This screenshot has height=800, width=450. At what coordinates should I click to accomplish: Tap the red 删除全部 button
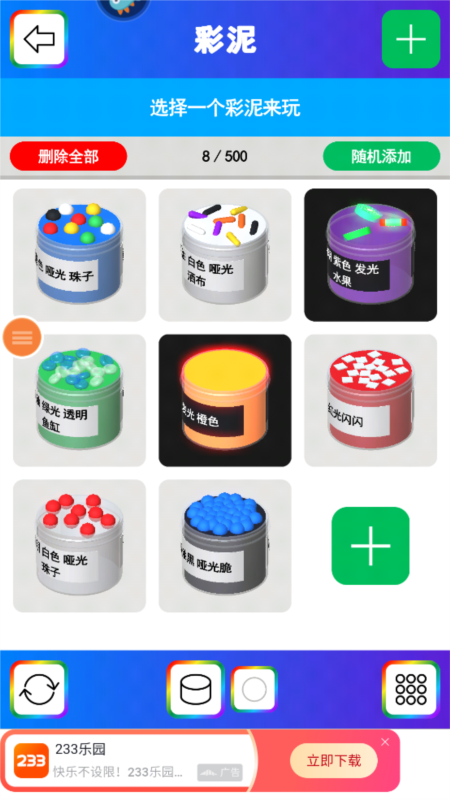tap(68, 156)
